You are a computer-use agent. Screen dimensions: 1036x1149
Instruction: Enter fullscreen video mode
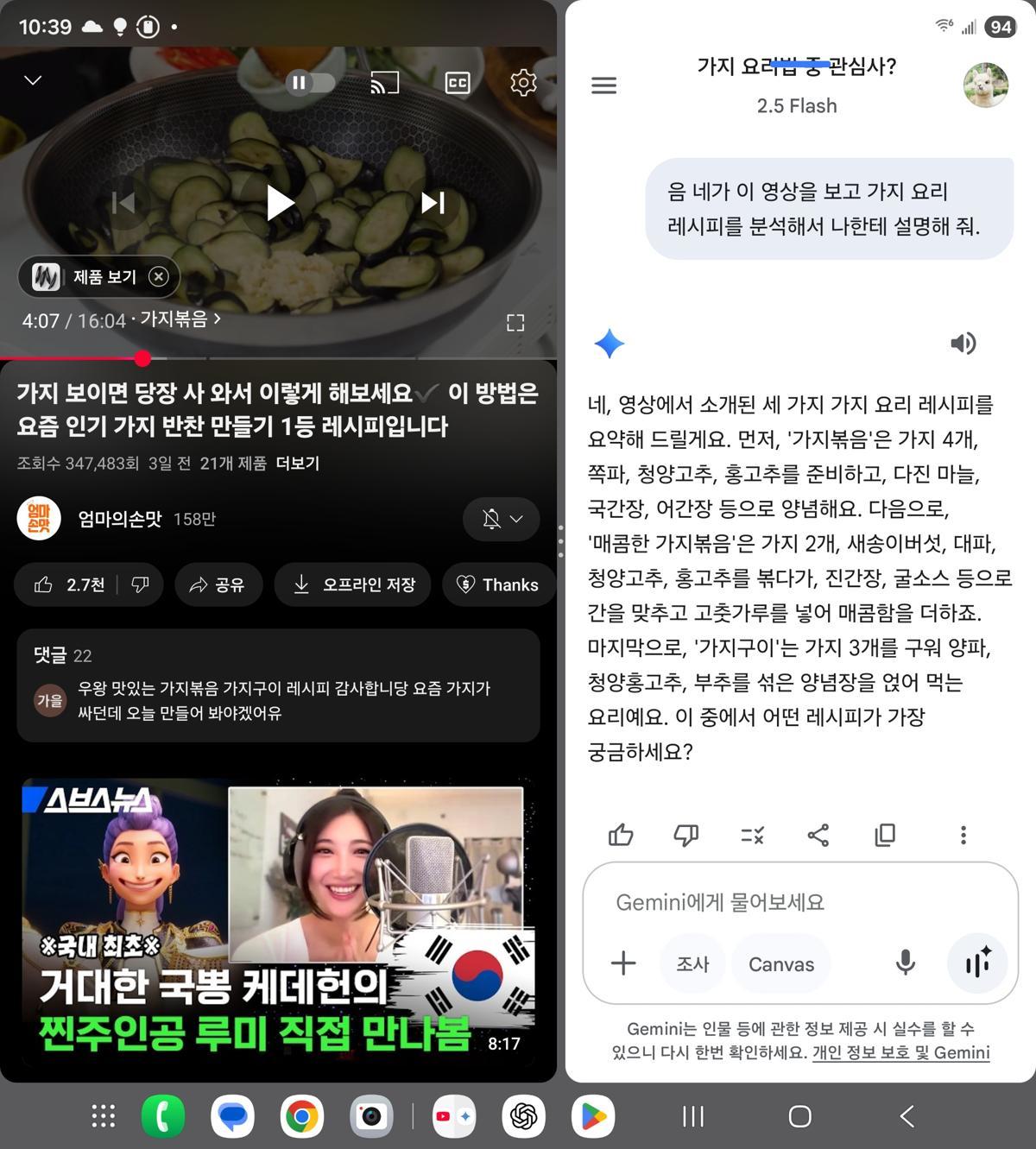coord(515,323)
